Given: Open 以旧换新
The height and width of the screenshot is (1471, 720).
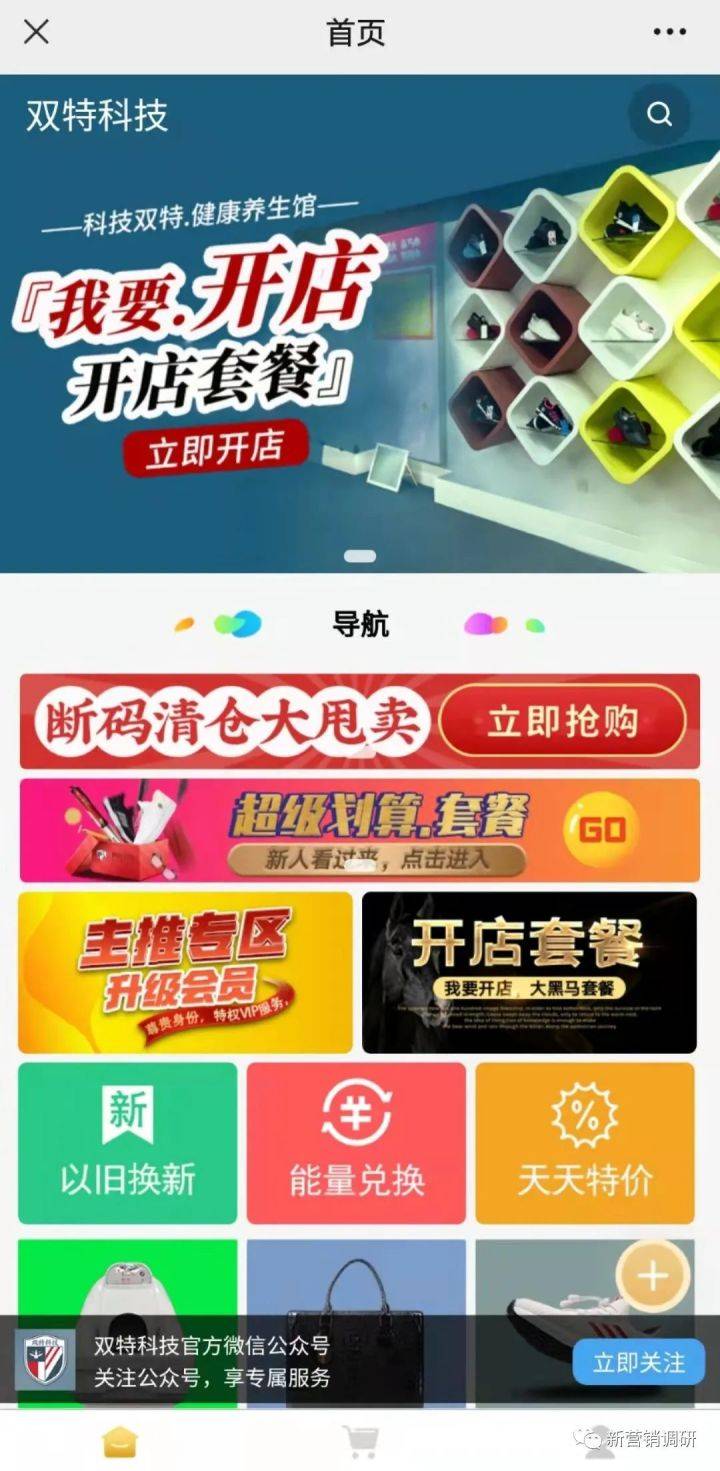Looking at the screenshot, I should click(128, 1143).
